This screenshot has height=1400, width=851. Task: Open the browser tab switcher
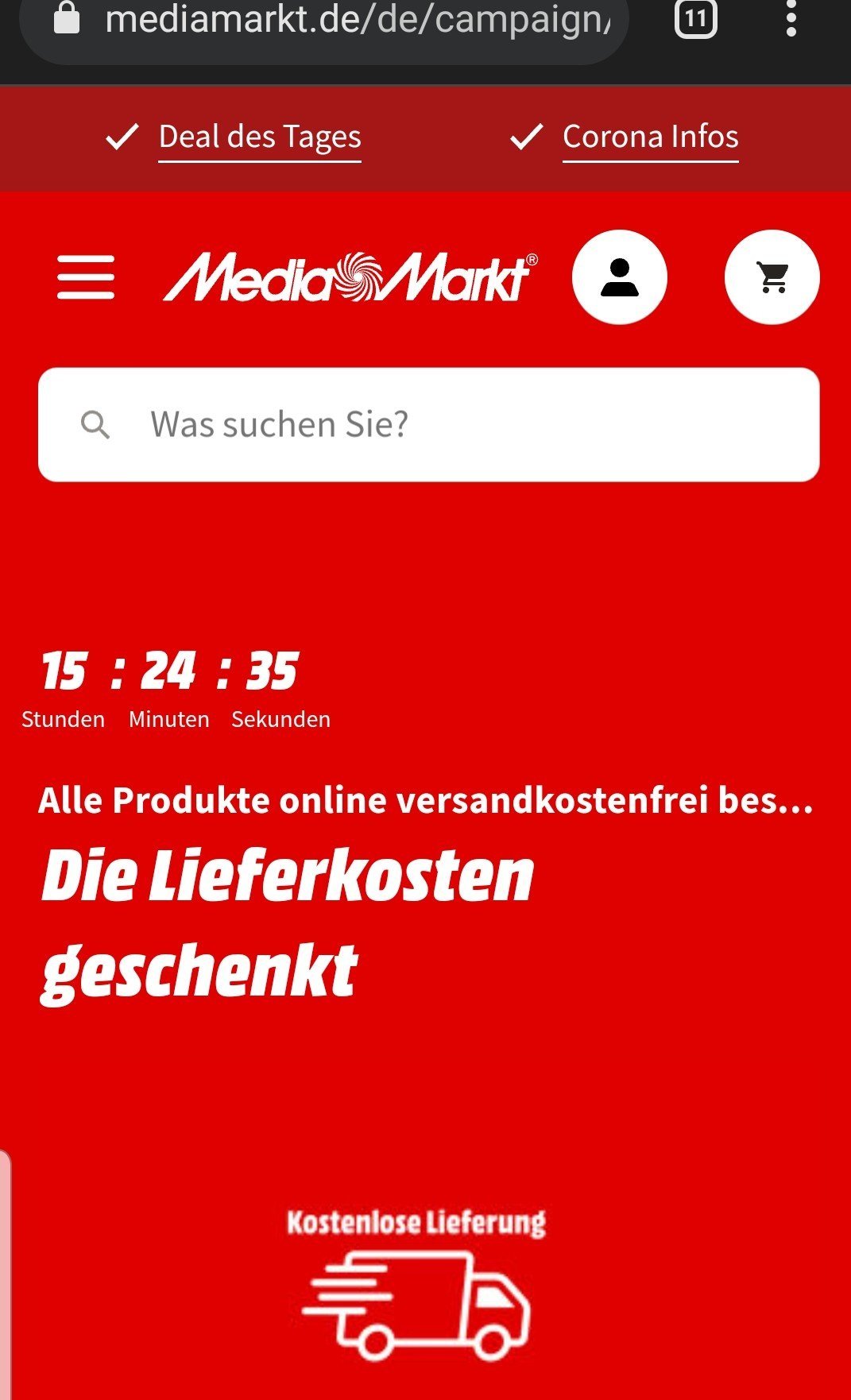click(696, 19)
